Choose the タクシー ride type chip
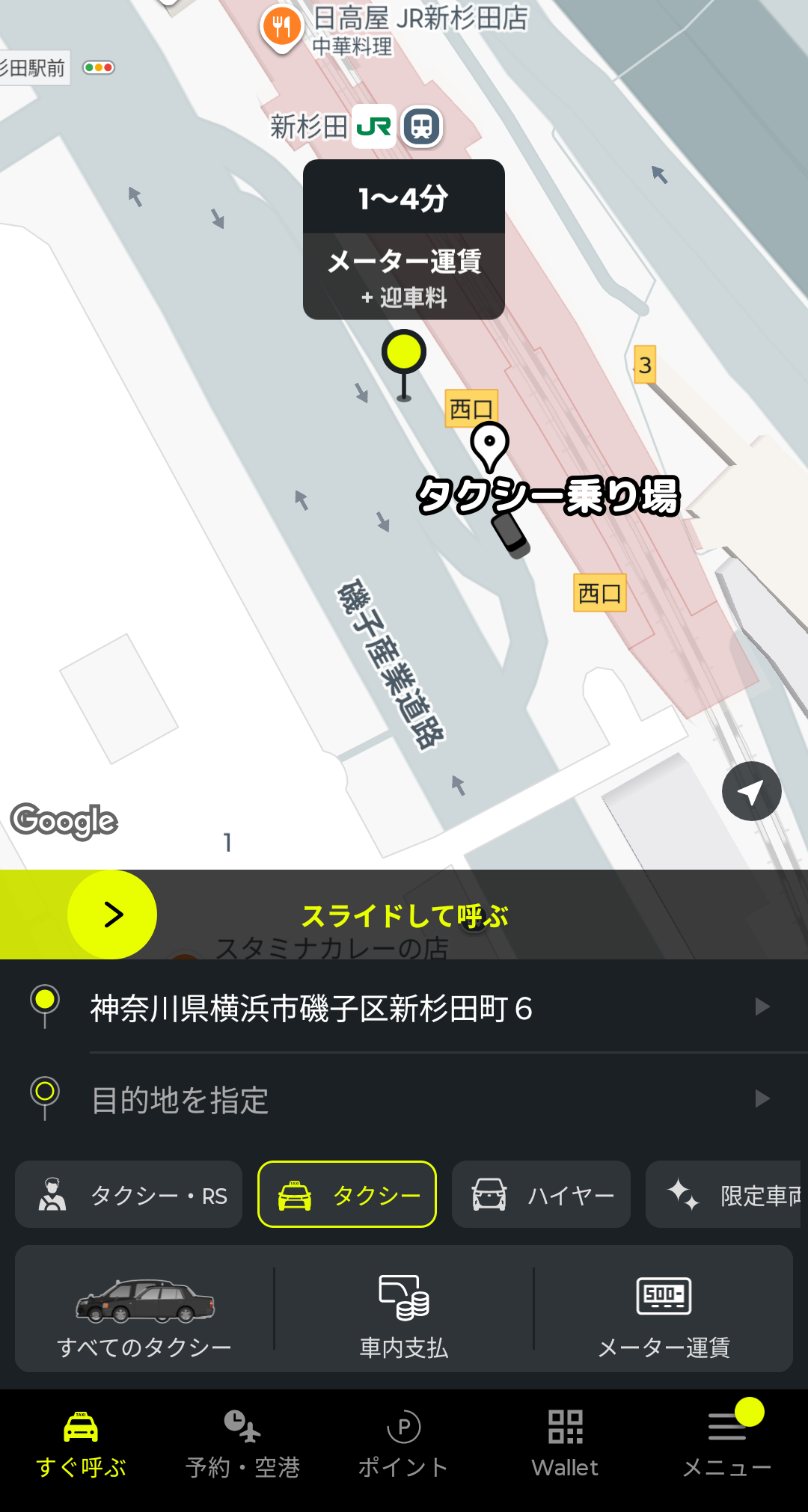The height and width of the screenshot is (1512, 808). (347, 1195)
